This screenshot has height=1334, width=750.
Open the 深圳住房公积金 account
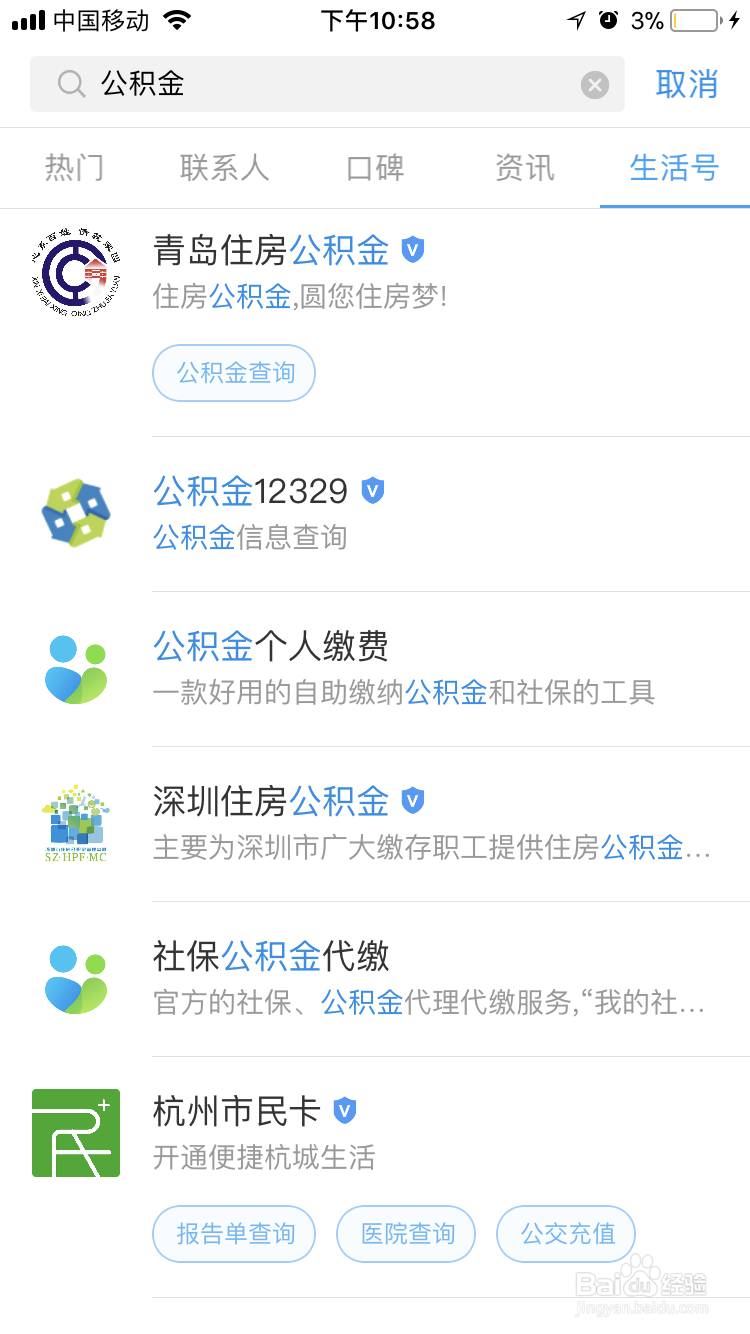coord(375,824)
